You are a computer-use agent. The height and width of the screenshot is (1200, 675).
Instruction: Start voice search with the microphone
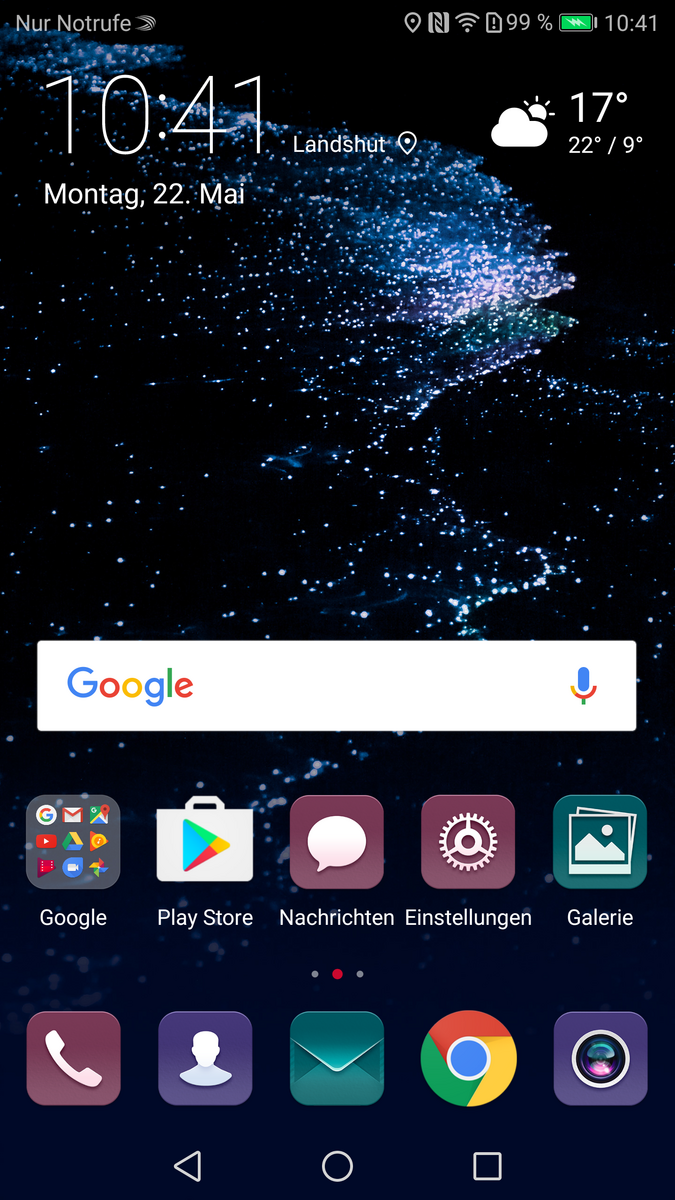click(x=584, y=686)
